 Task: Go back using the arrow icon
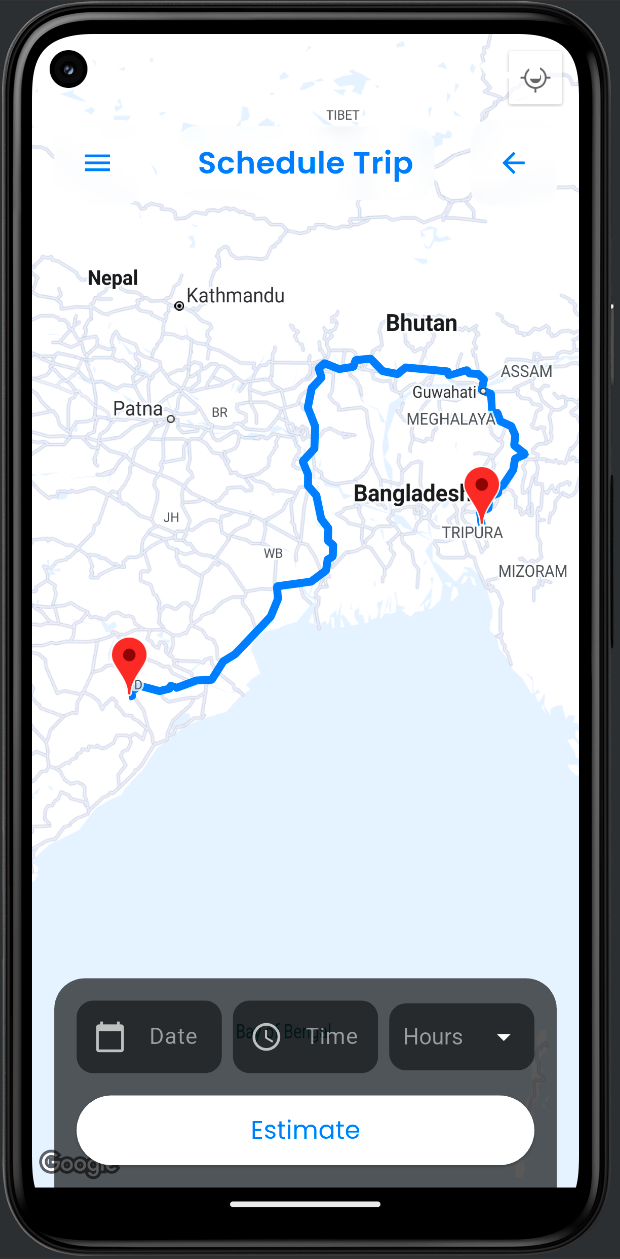513,163
